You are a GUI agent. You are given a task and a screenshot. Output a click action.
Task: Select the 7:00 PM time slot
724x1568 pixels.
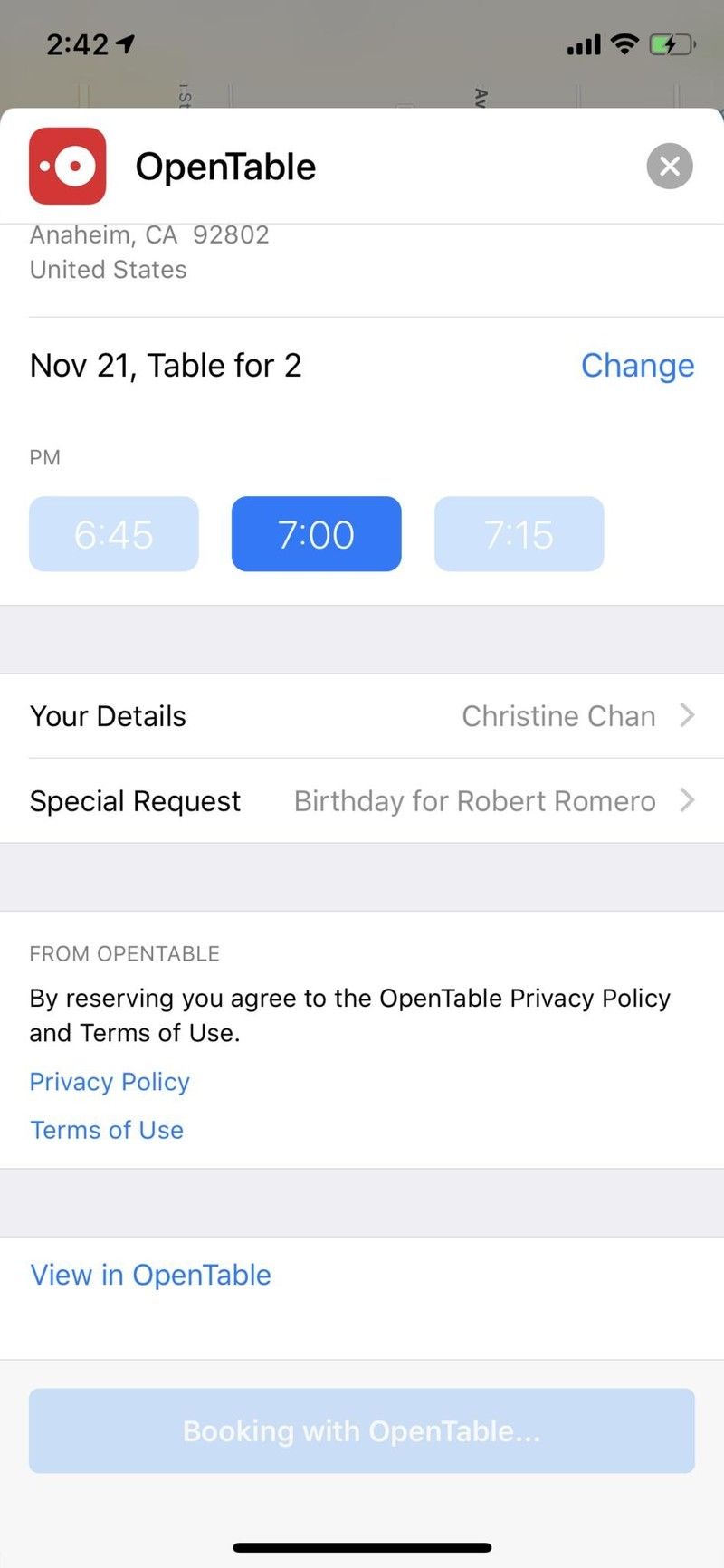click(315, 534)
